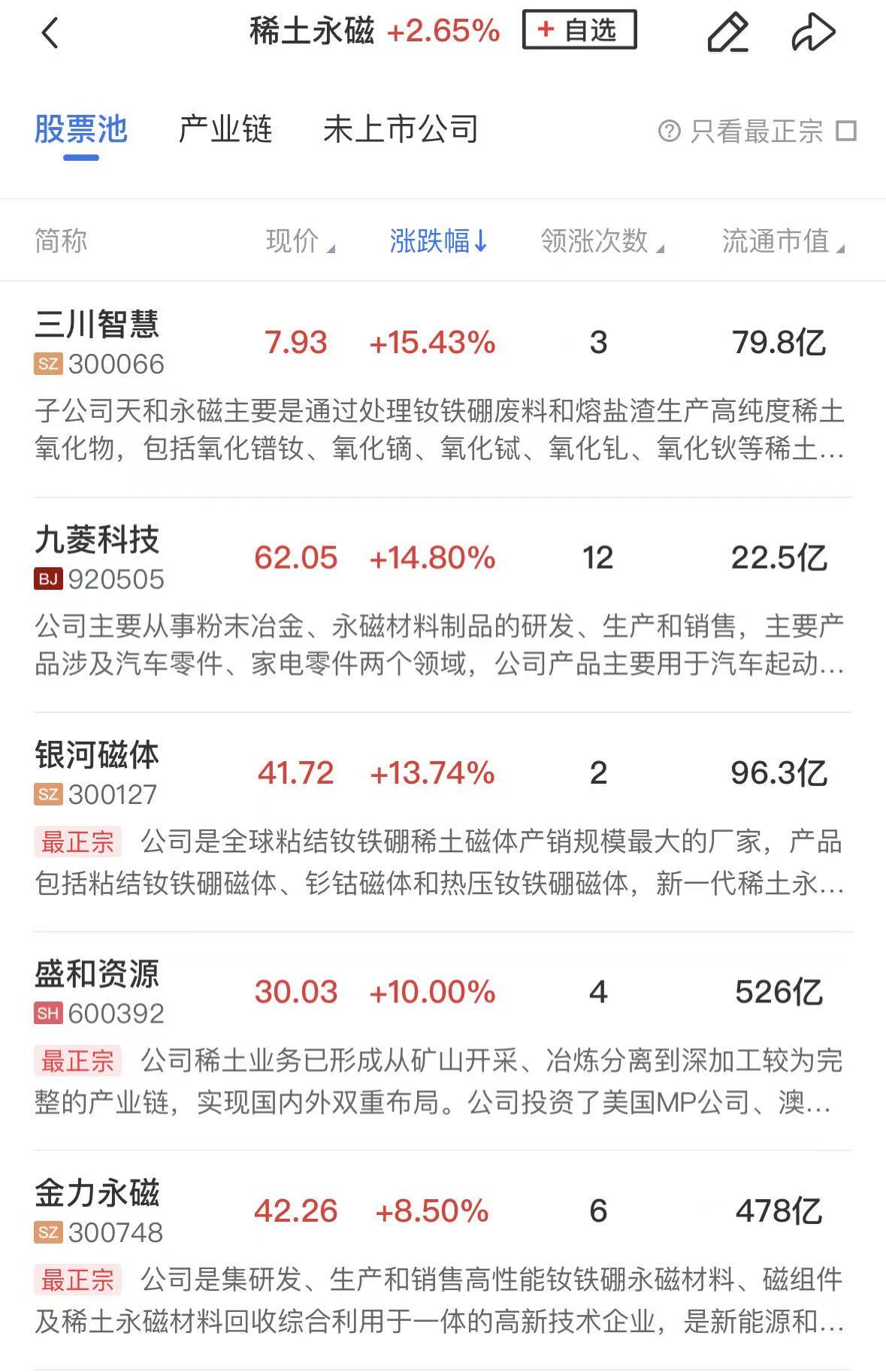View the 银河磁体 stock page

pos(98,755)
